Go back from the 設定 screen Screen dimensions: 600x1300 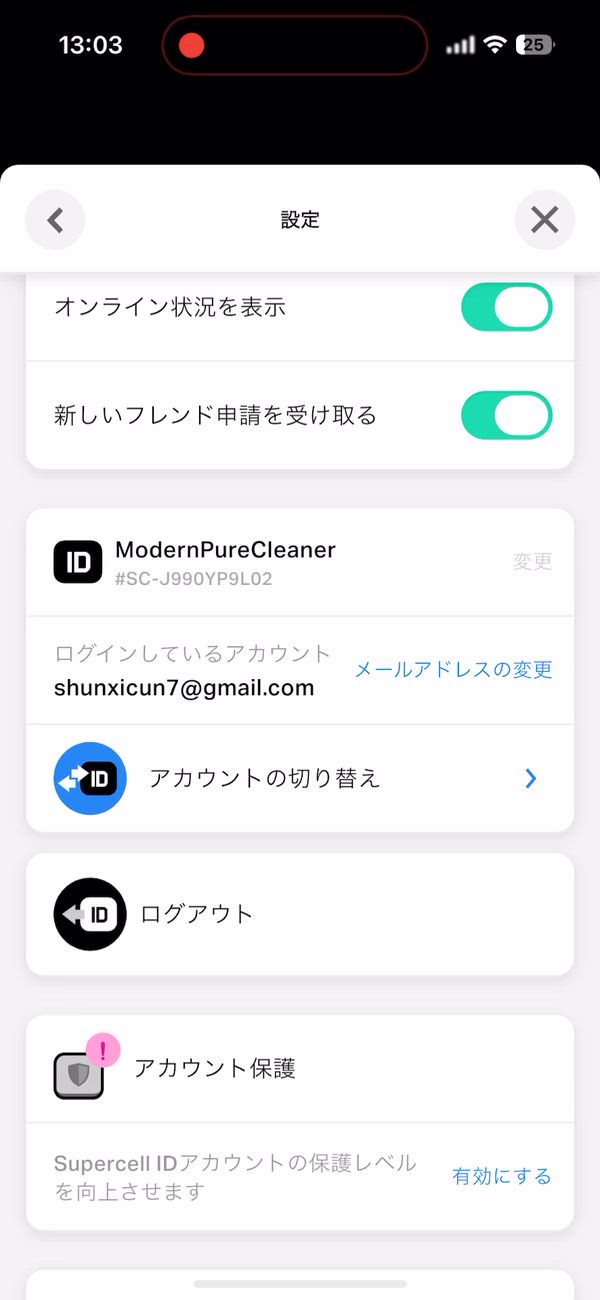point(55,220)
